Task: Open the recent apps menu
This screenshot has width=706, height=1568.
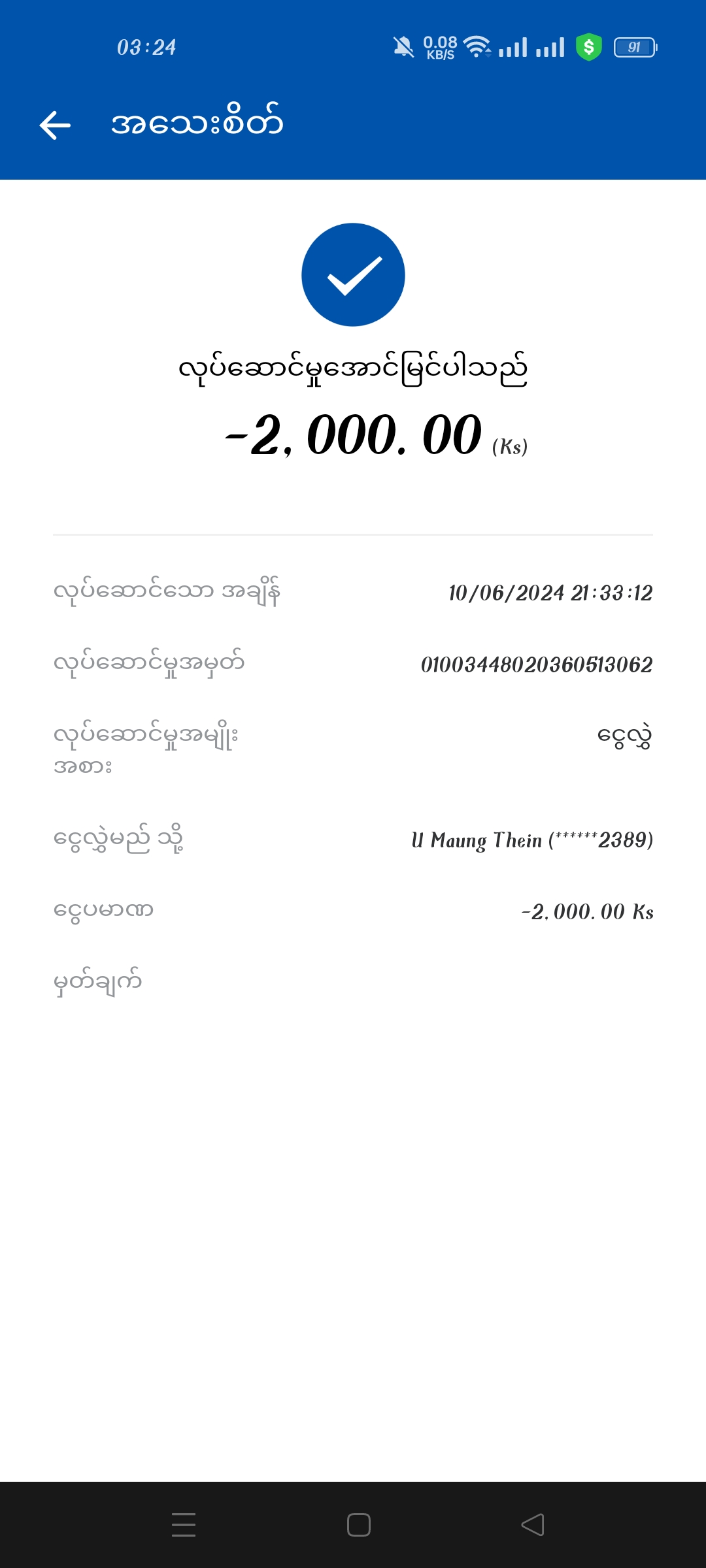Action: [184, 1525]
